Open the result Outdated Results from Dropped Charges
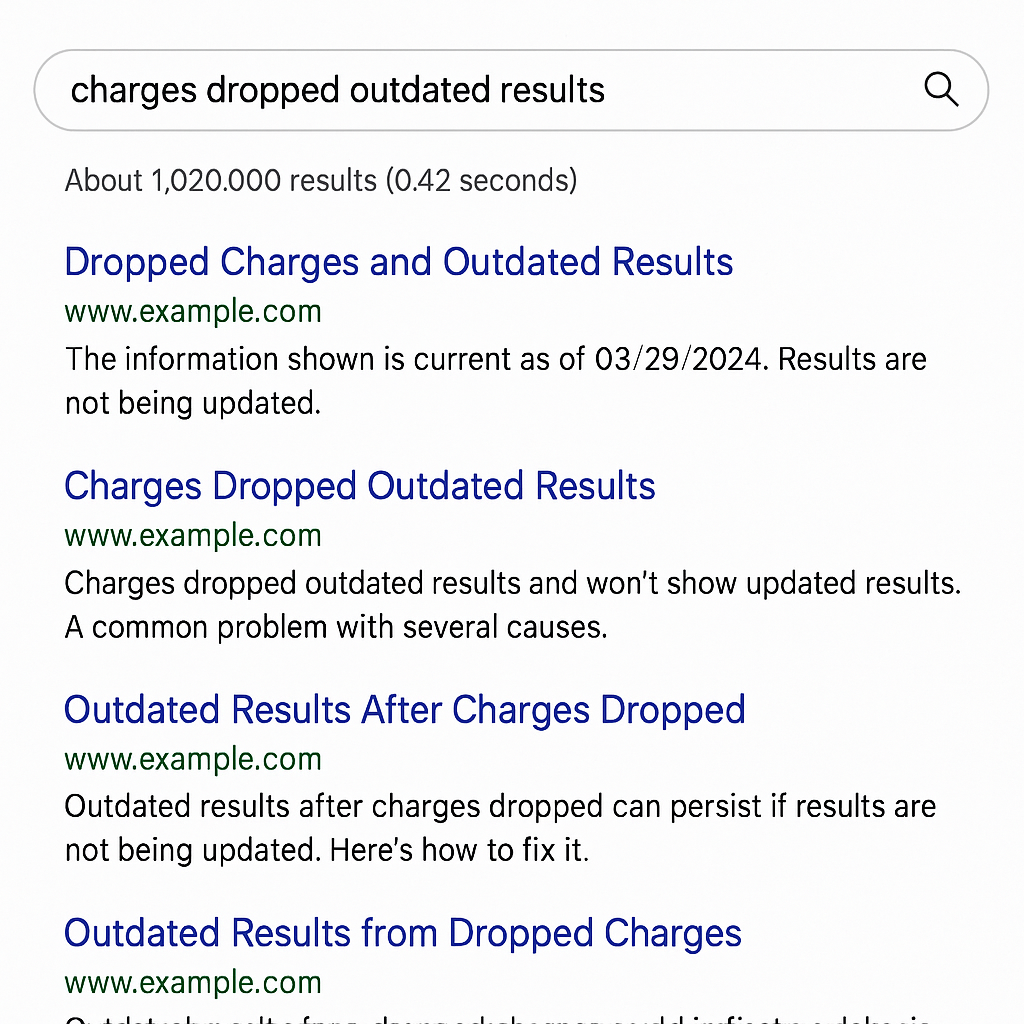The image size is (1024, 1024). [x=402, y=933]
